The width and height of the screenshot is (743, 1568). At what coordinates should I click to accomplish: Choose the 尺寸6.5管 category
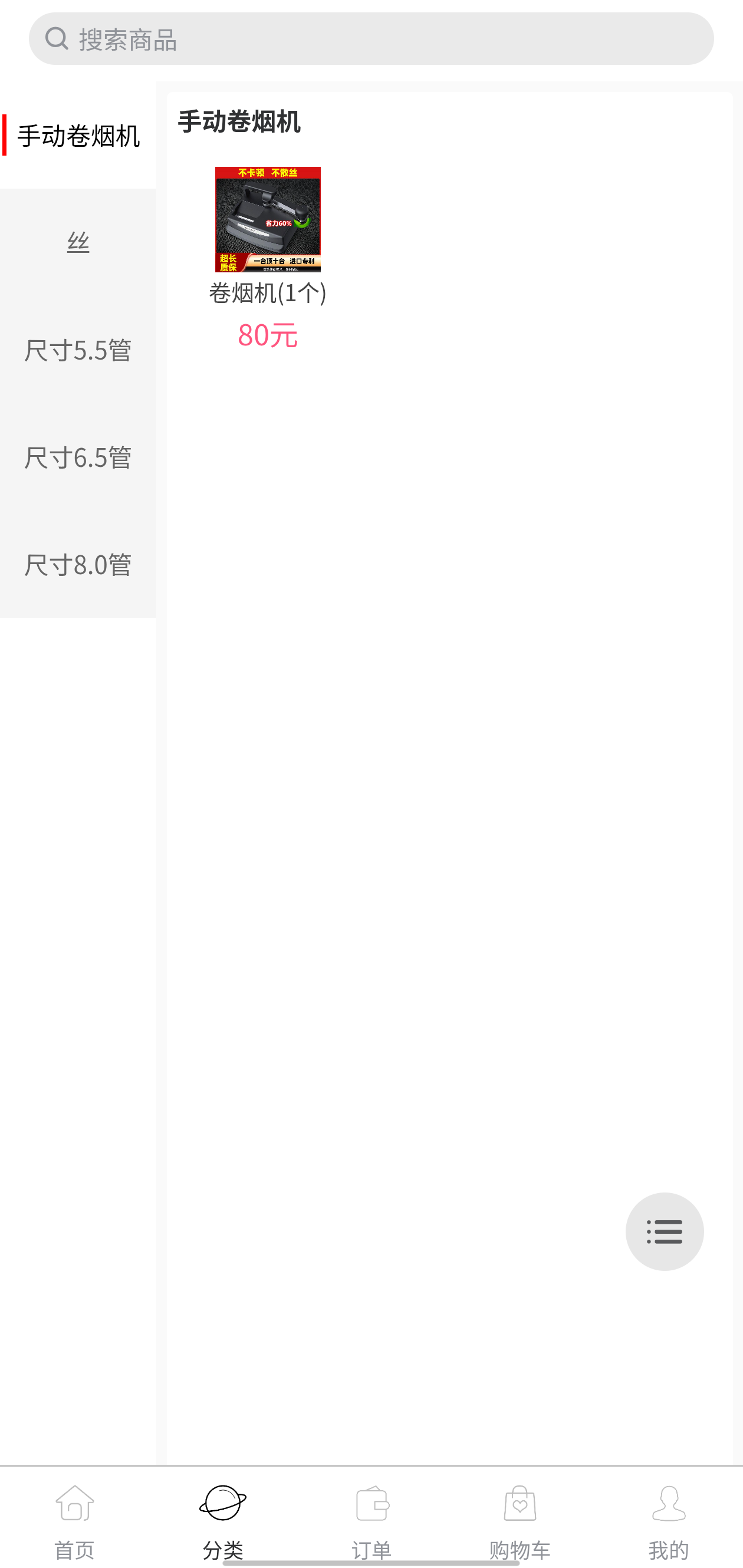tap(78, 458)
